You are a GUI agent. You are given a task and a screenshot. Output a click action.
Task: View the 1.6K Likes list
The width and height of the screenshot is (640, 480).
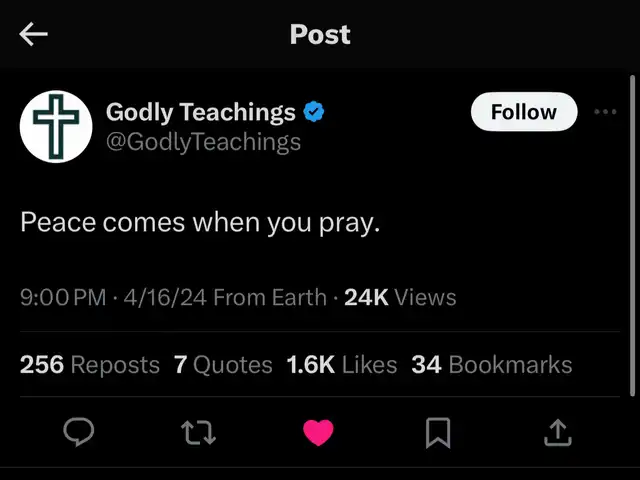(341, 365)
